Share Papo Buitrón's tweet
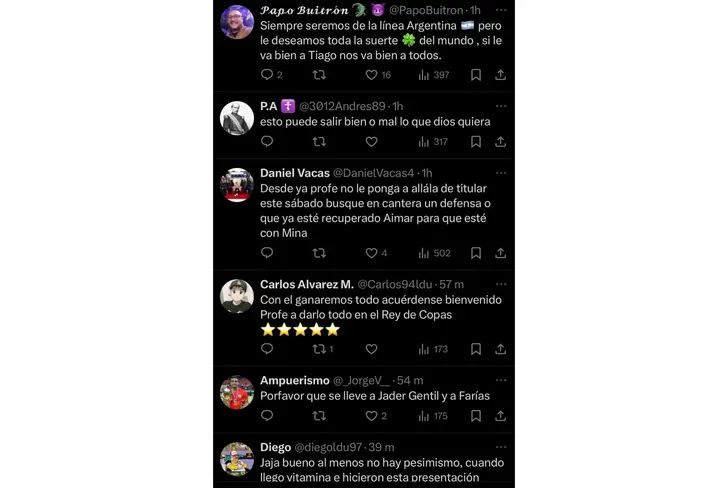The image size is (728, 488). 500,75
